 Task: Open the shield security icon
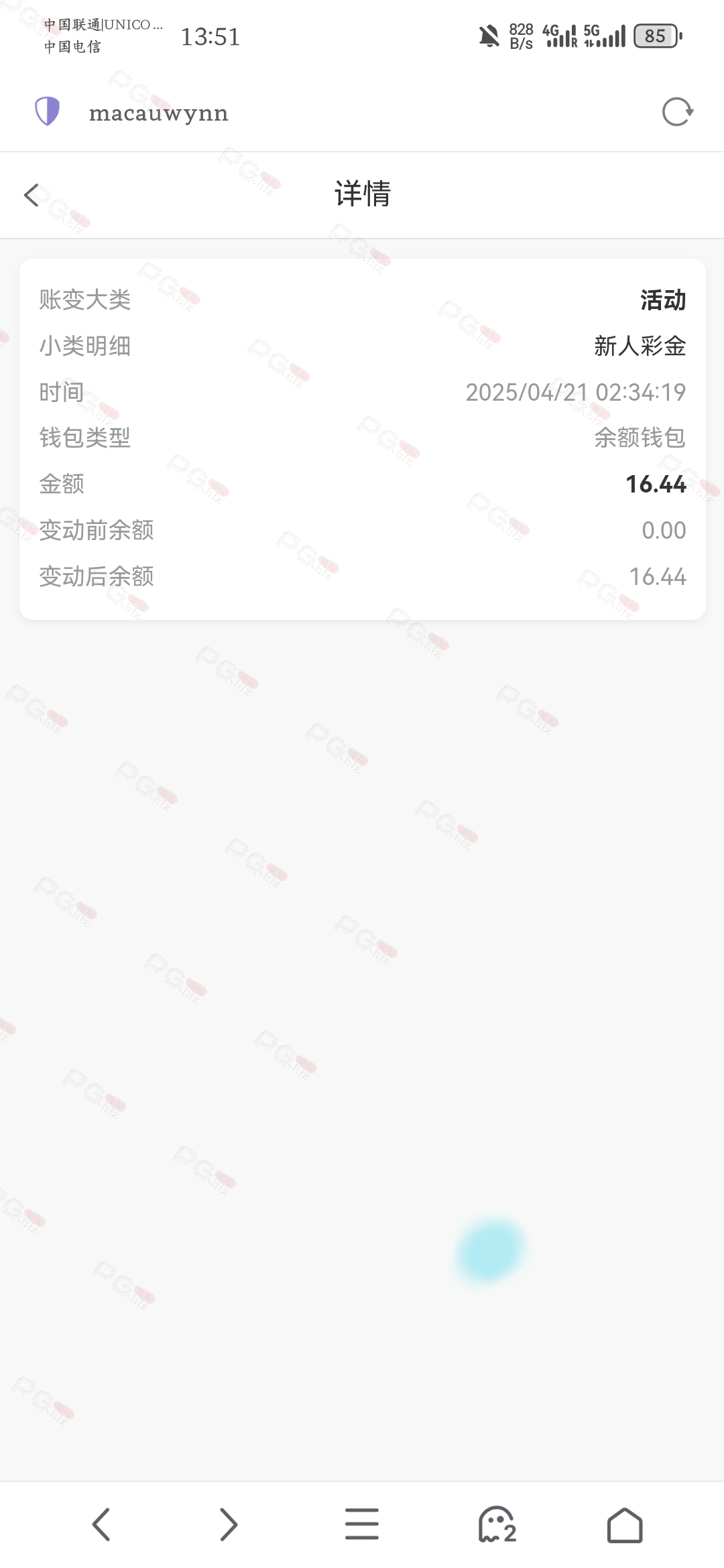click(x=48, y=111)
